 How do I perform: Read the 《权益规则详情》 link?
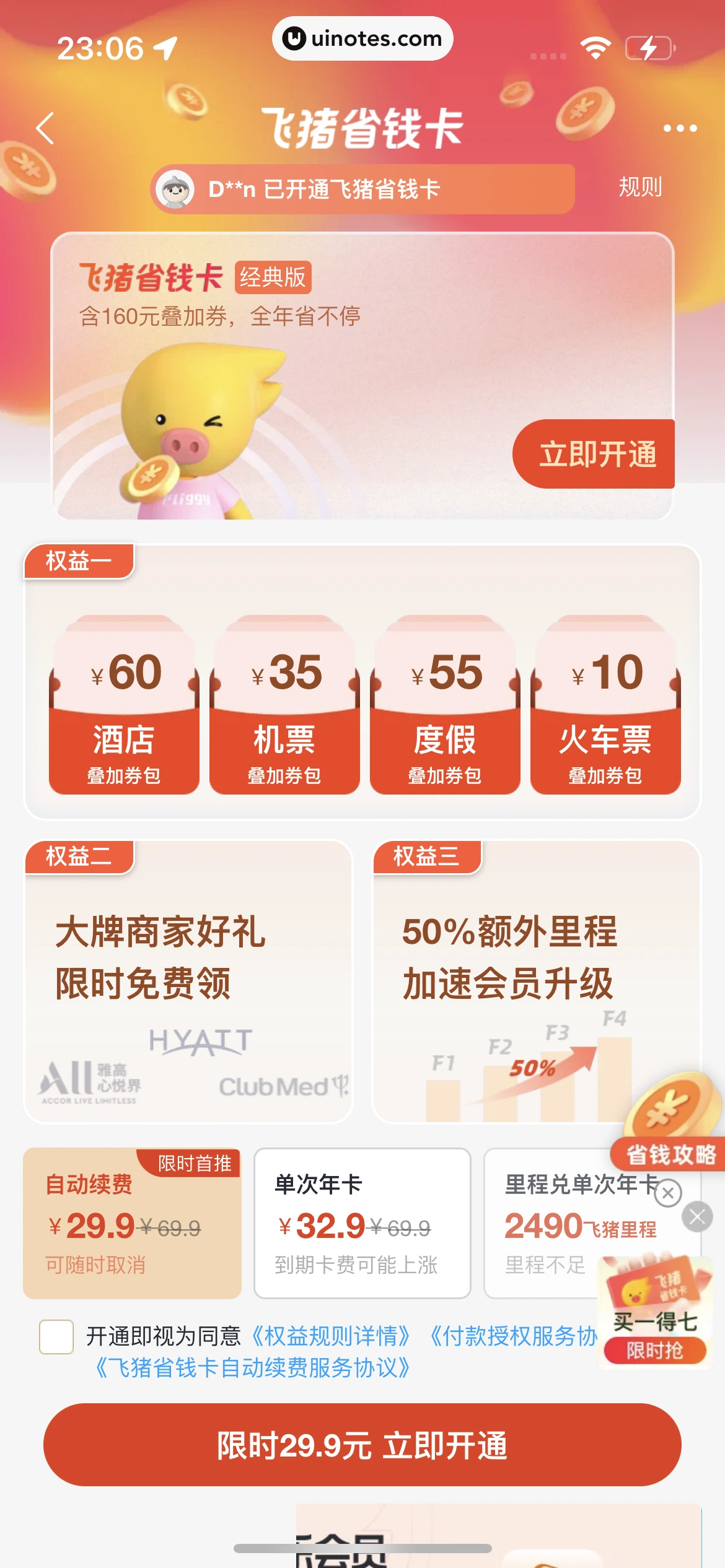click(331, 1336)
